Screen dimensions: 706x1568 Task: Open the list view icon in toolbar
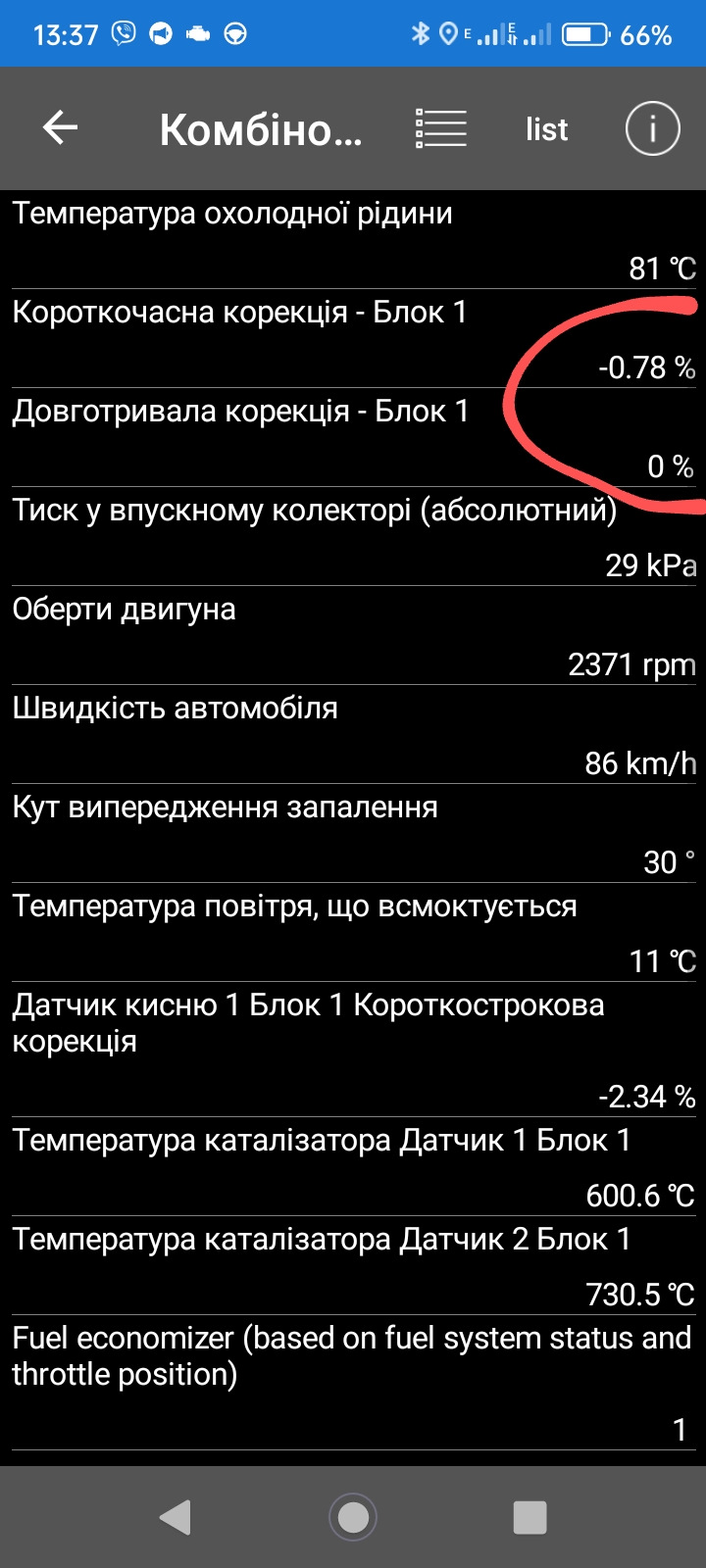pos(441,128)
